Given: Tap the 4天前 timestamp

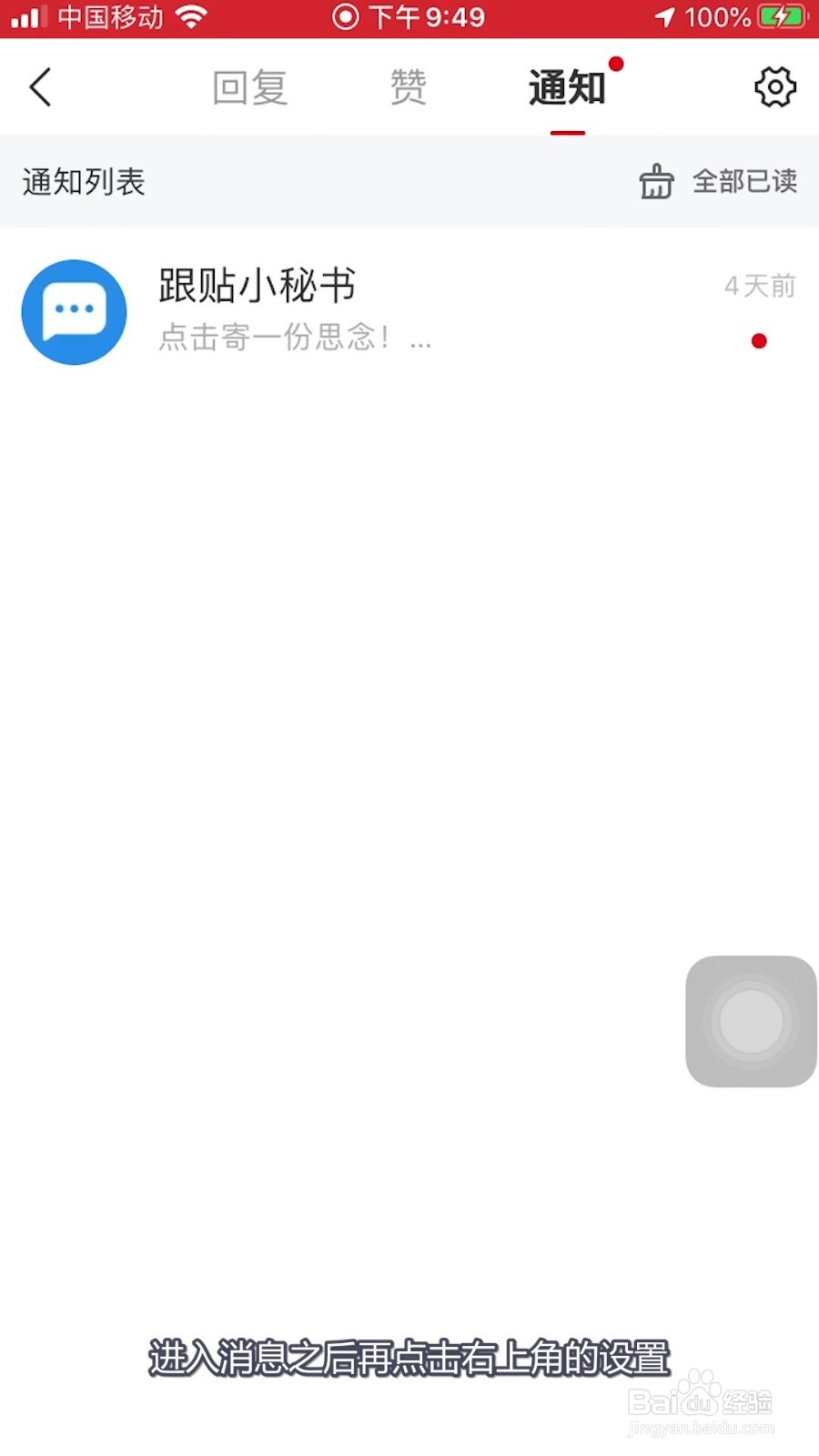Looking at the screenshot, I should coord(760,286).
